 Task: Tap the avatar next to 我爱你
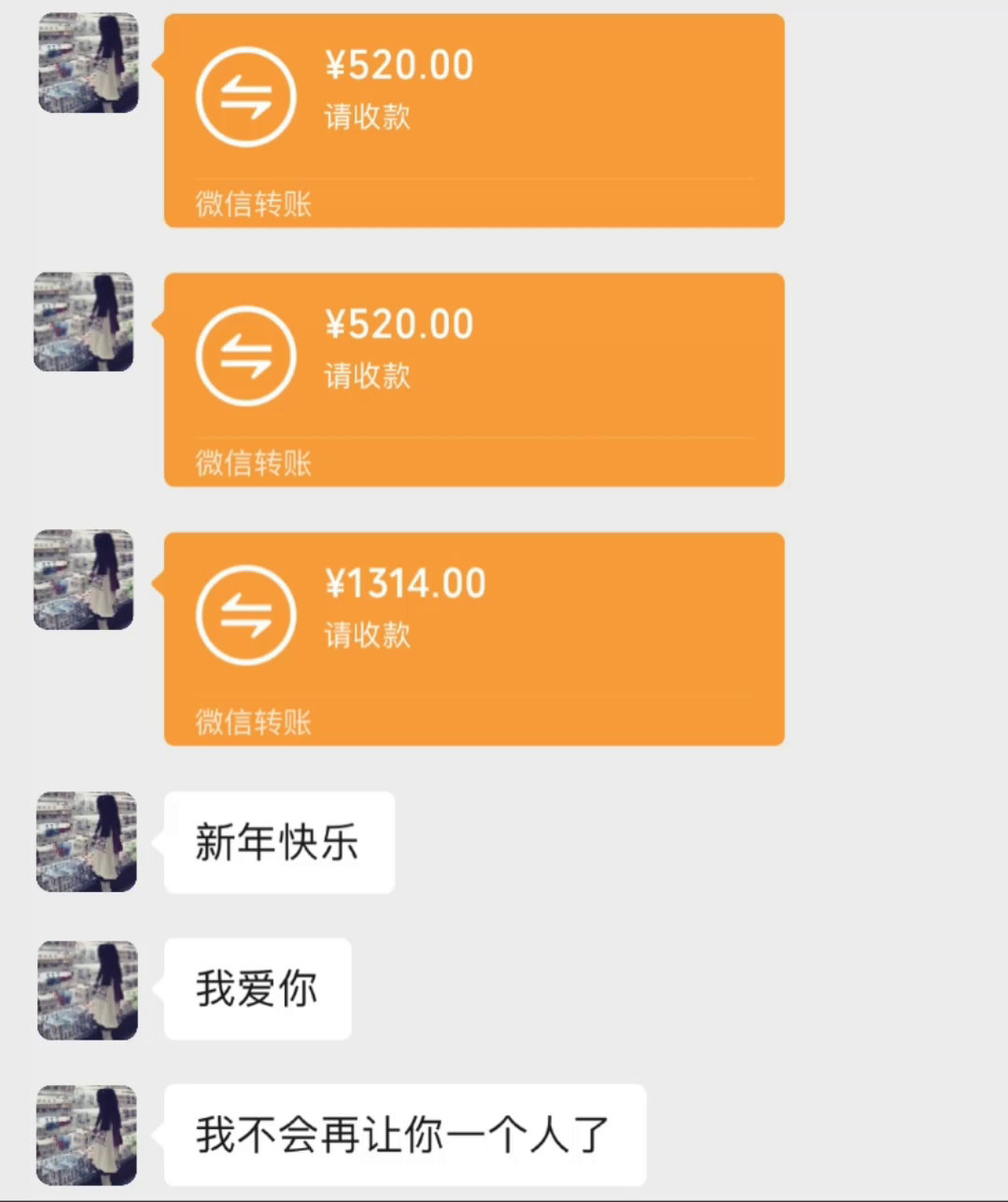point(88,990)
